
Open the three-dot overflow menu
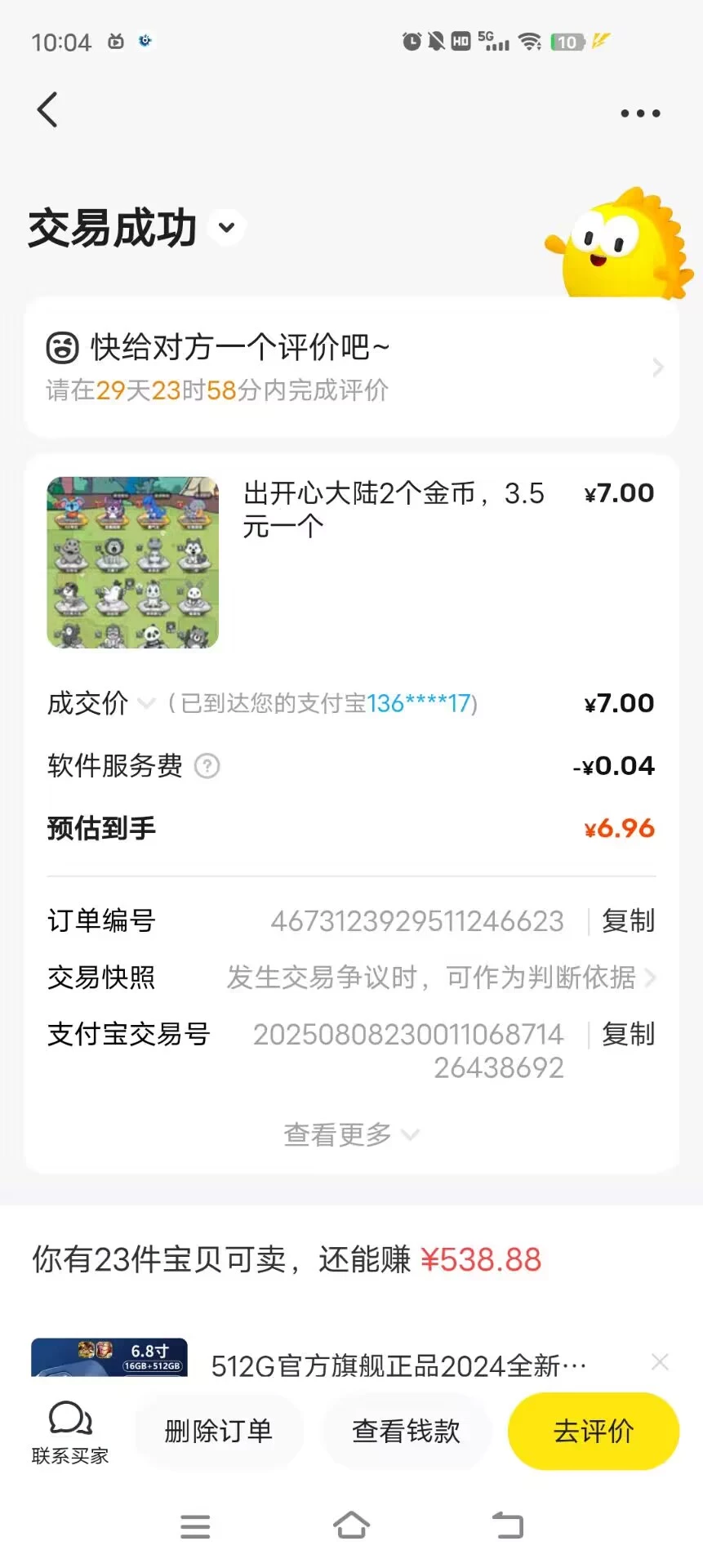(640, 114)
